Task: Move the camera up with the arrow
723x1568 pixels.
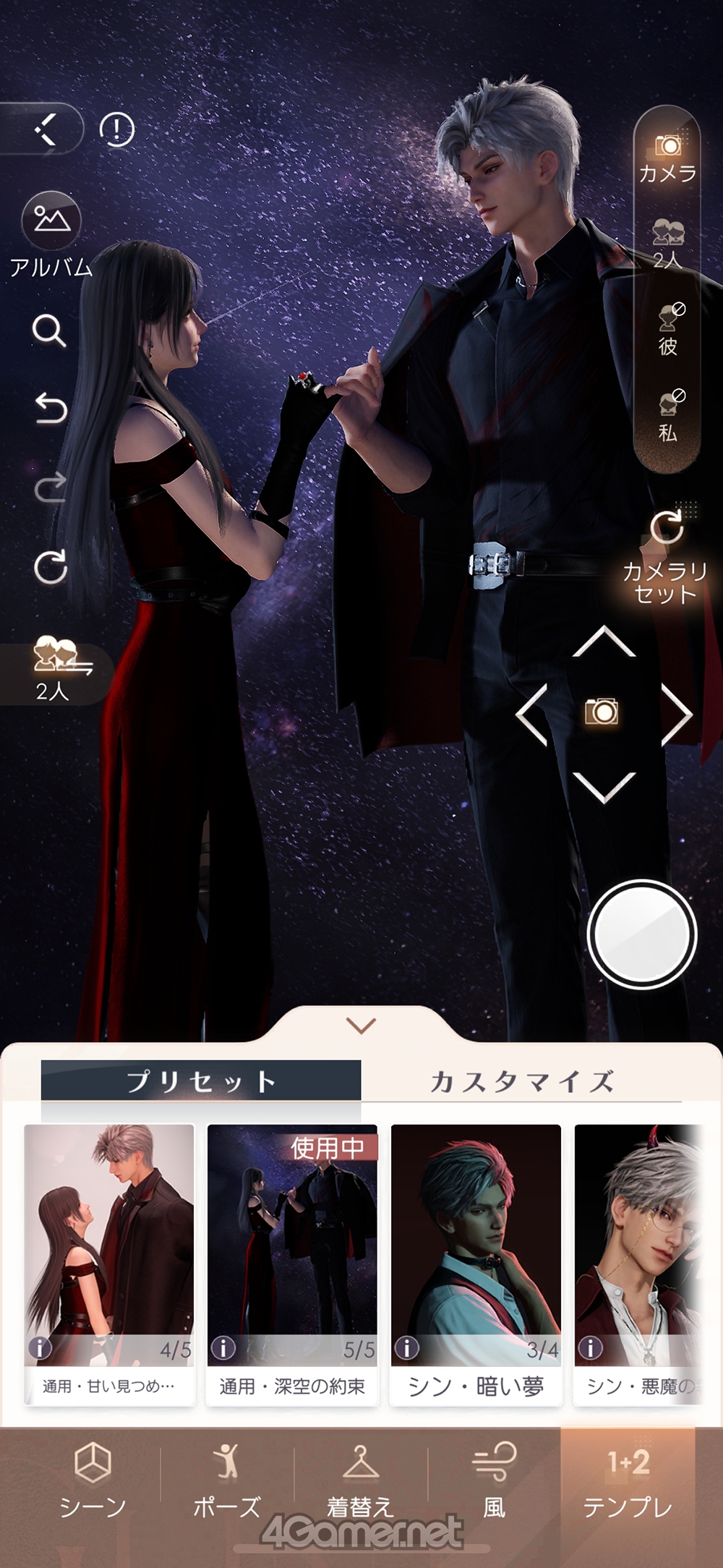Action: [x=603, y=642]
